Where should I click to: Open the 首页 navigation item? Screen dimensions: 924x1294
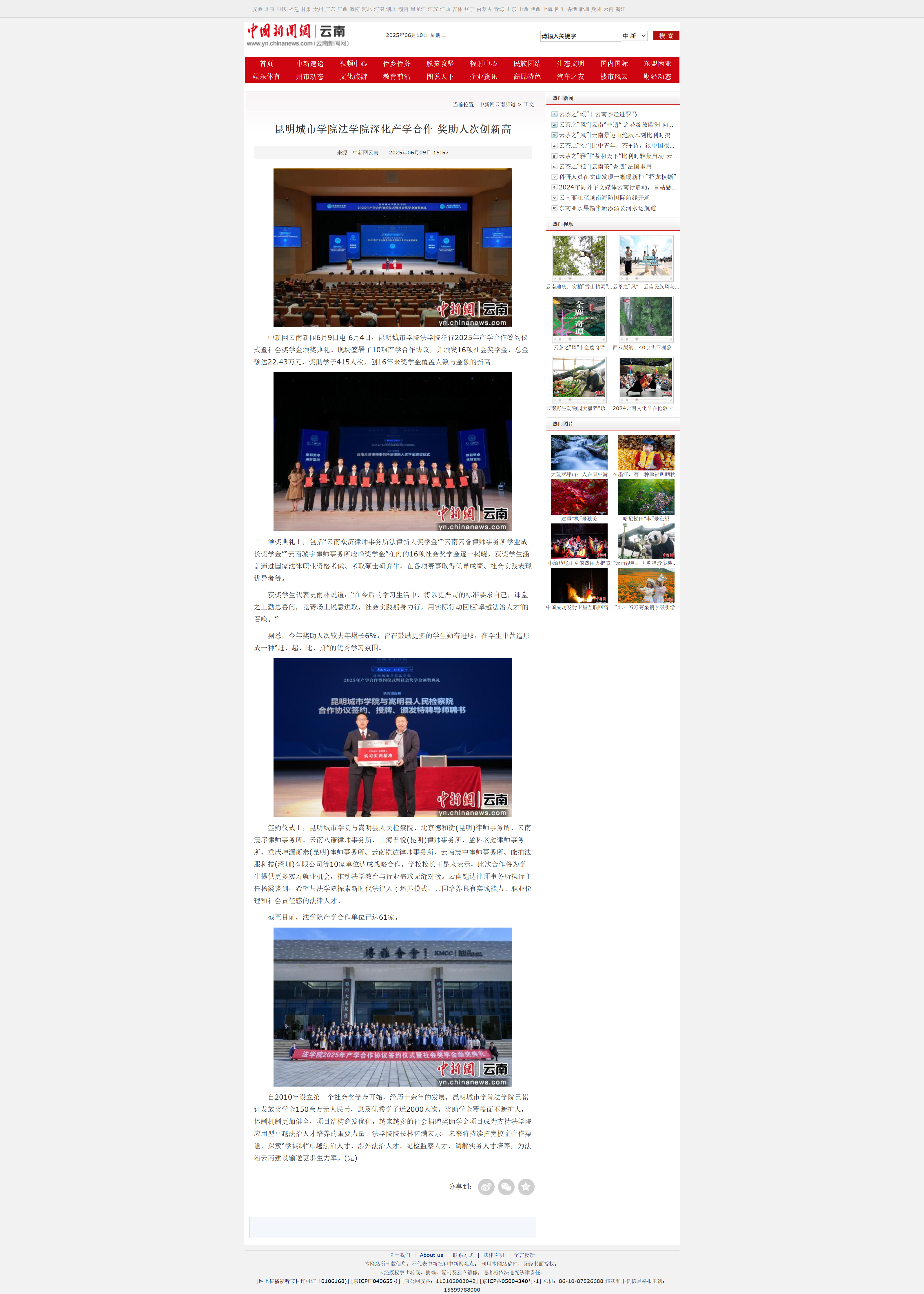pyautogui.click(x=266, y=64)
